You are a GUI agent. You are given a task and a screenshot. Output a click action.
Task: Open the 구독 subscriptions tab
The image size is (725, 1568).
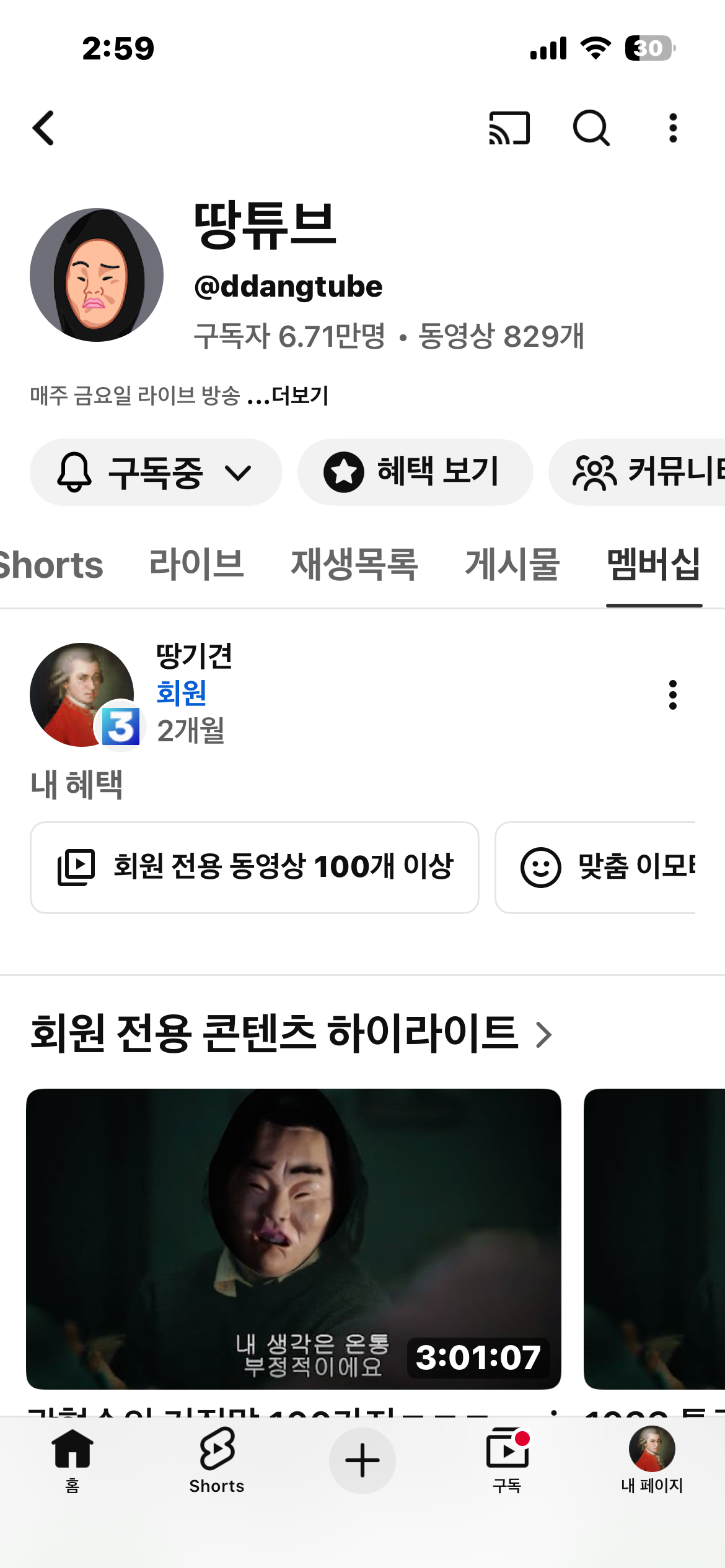507,1460
